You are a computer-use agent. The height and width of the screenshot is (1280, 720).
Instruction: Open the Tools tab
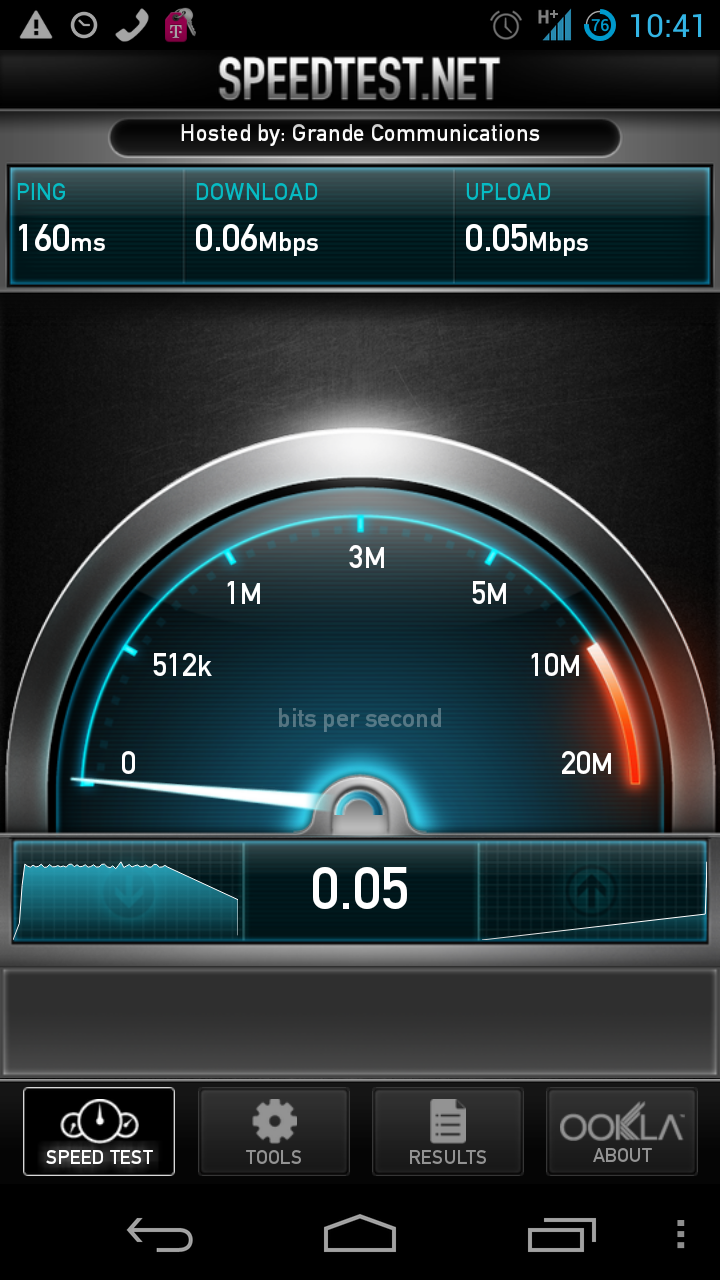[x=274, y=1131]
